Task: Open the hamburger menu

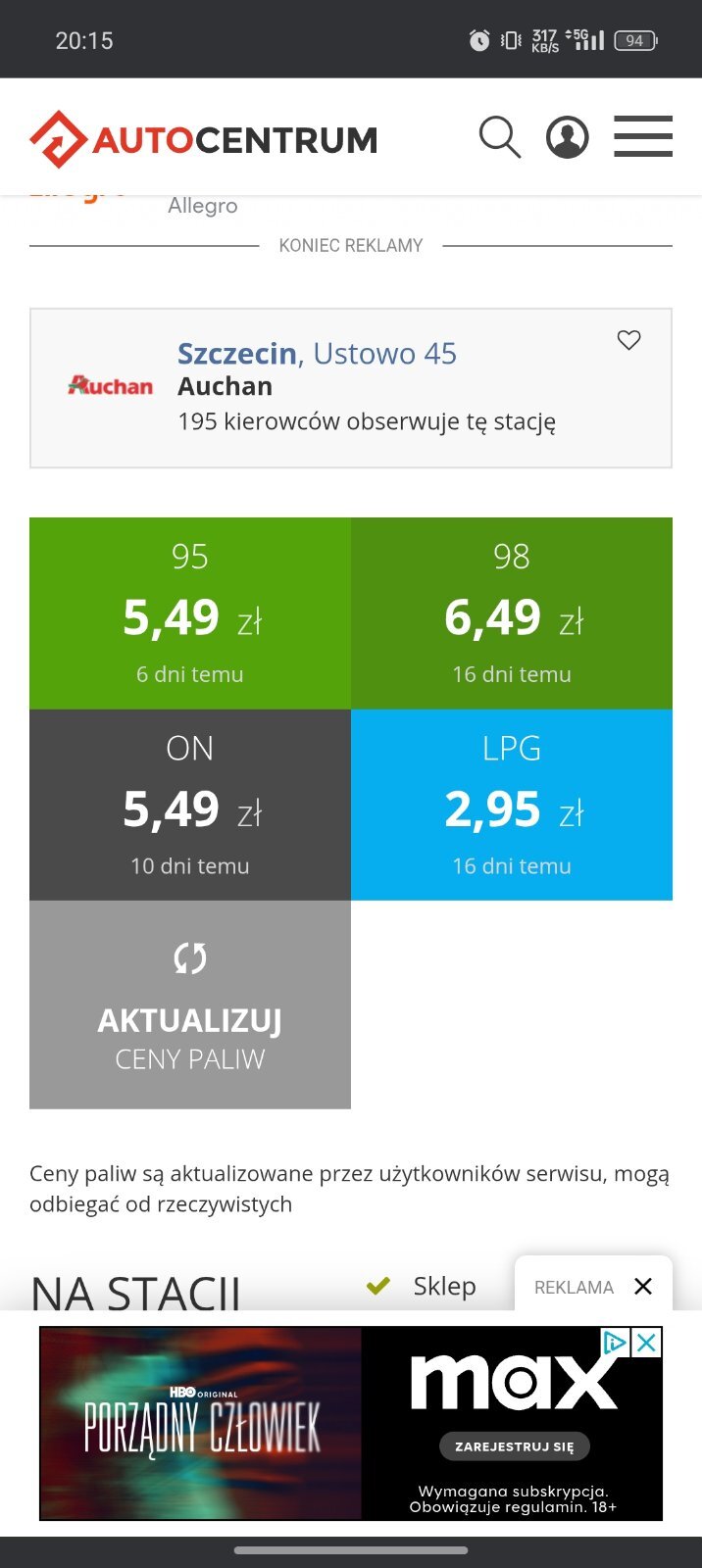Action: coord(643,137)
